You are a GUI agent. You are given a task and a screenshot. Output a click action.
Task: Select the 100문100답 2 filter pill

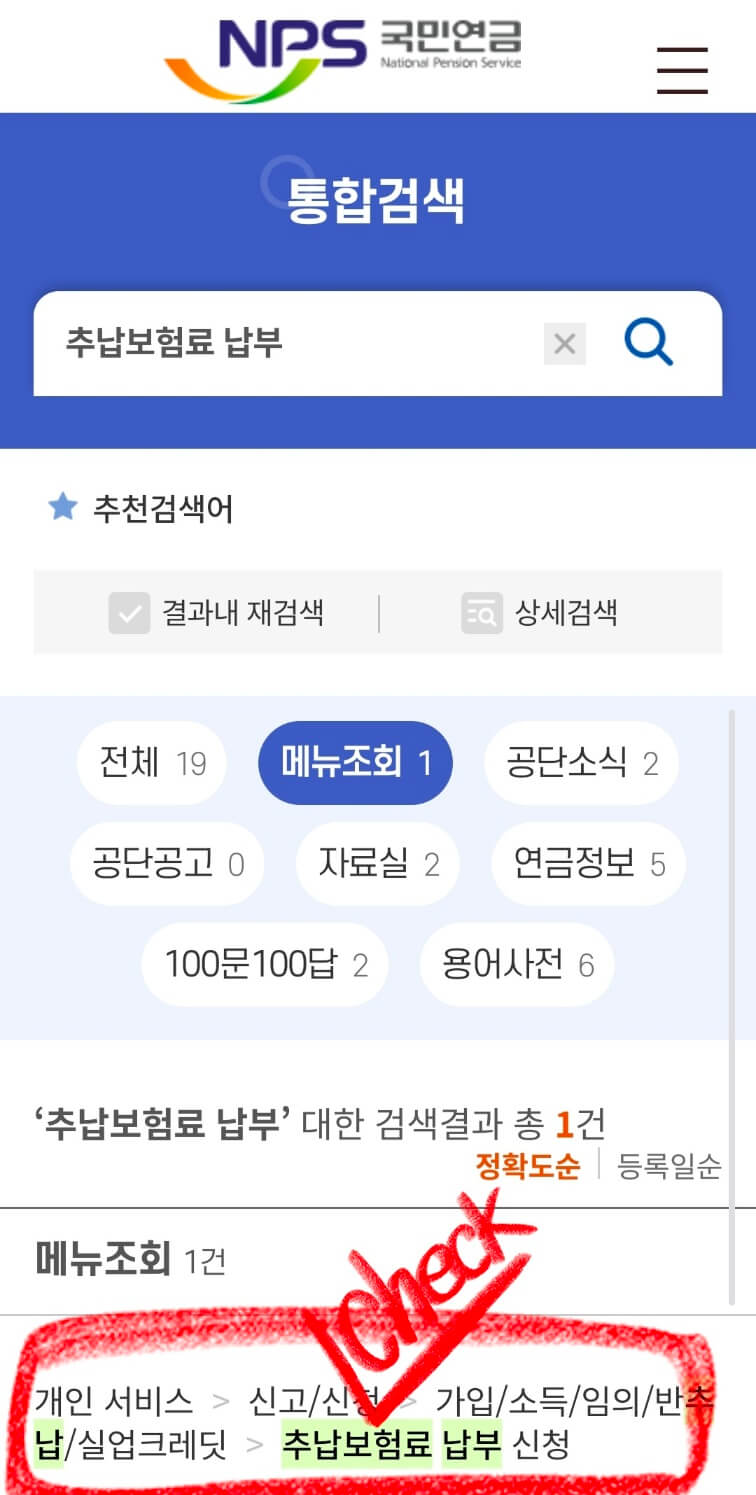pos(263,963)
